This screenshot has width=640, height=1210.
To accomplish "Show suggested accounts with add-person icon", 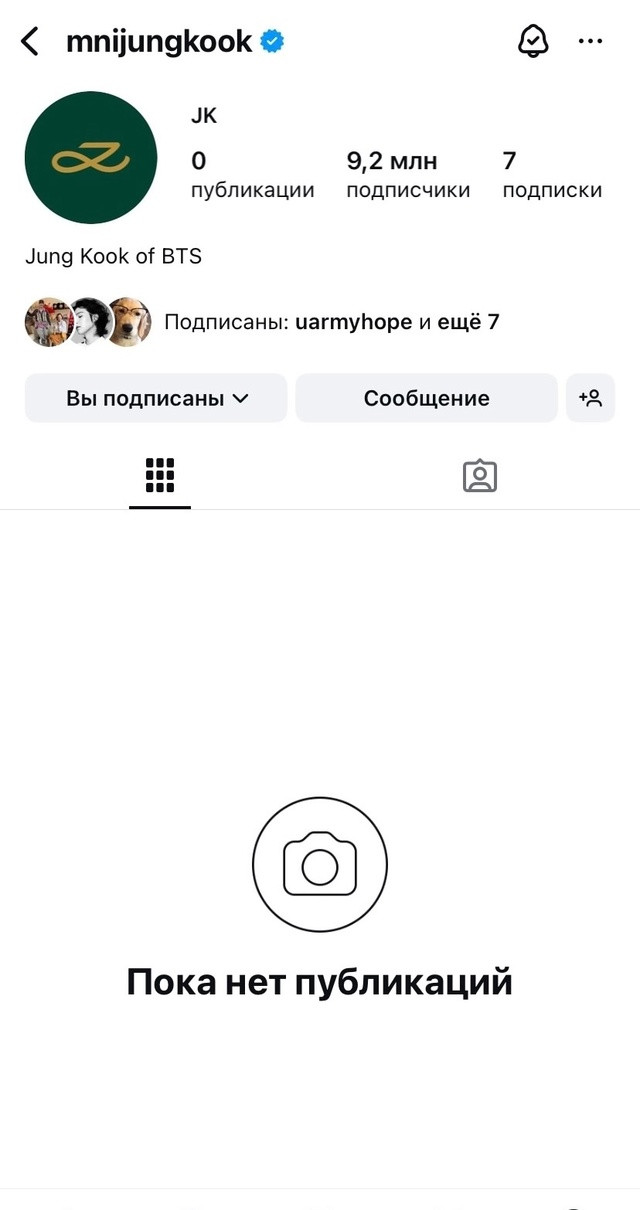I will point(590,398).
